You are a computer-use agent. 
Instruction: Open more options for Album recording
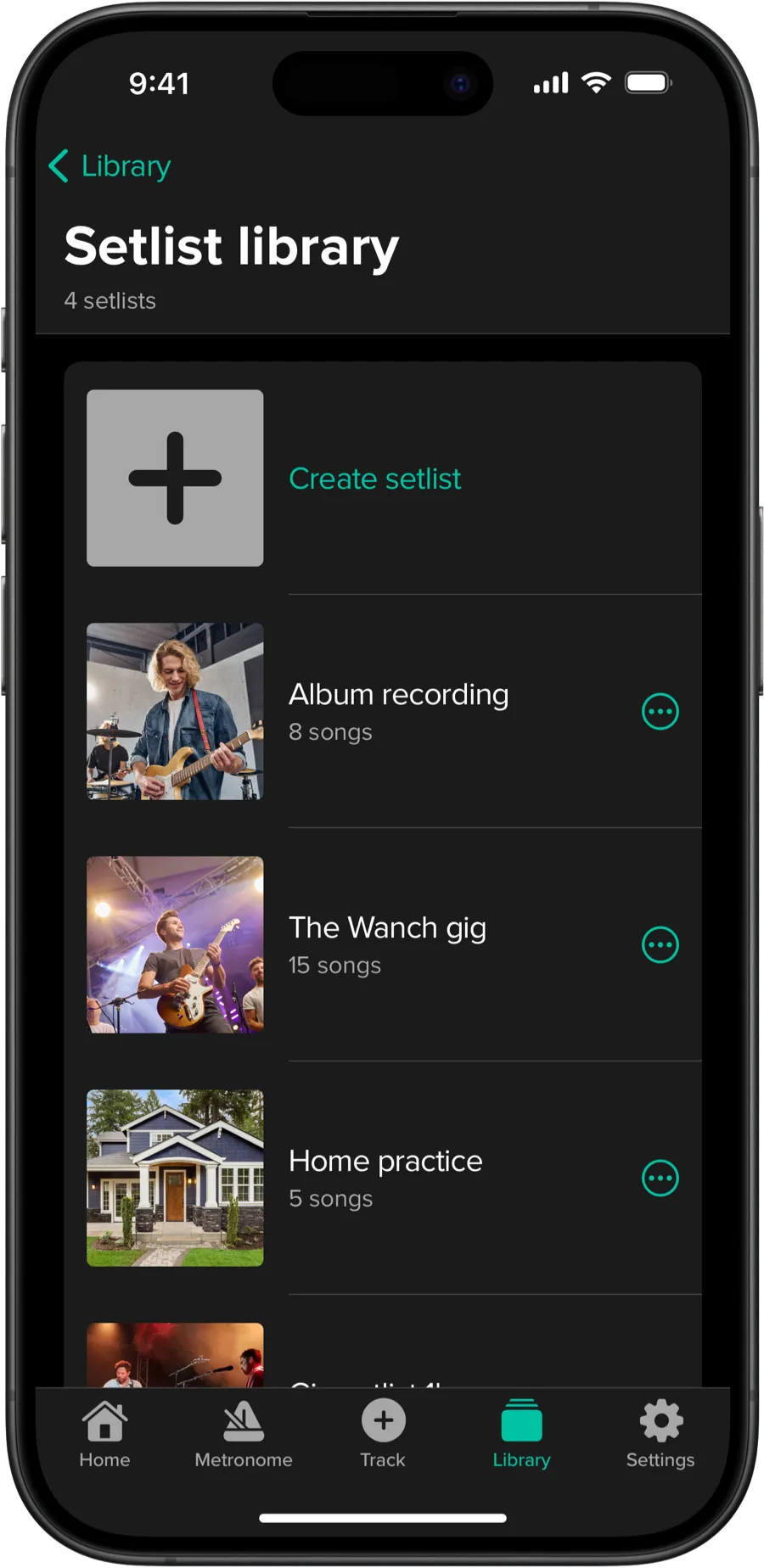[x=660, y=712]
